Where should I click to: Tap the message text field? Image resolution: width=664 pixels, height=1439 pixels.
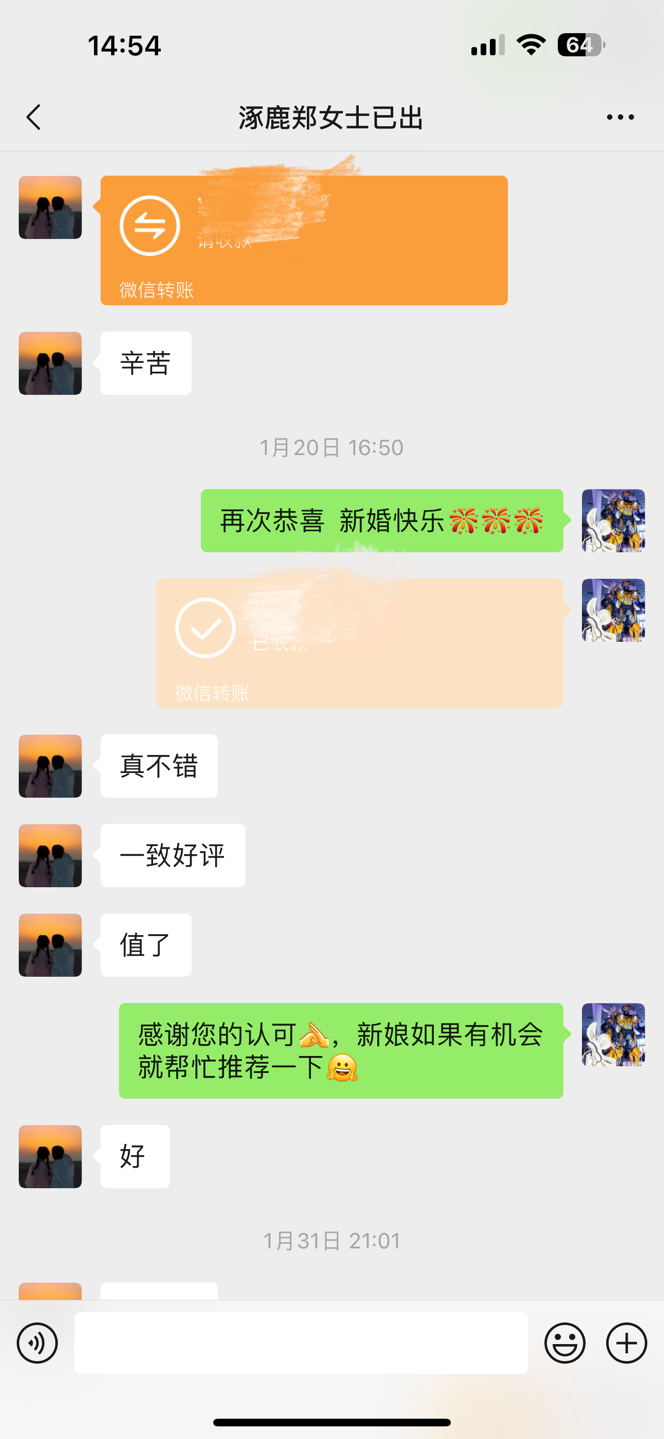pyautogui.click(x=301, y=1343)
